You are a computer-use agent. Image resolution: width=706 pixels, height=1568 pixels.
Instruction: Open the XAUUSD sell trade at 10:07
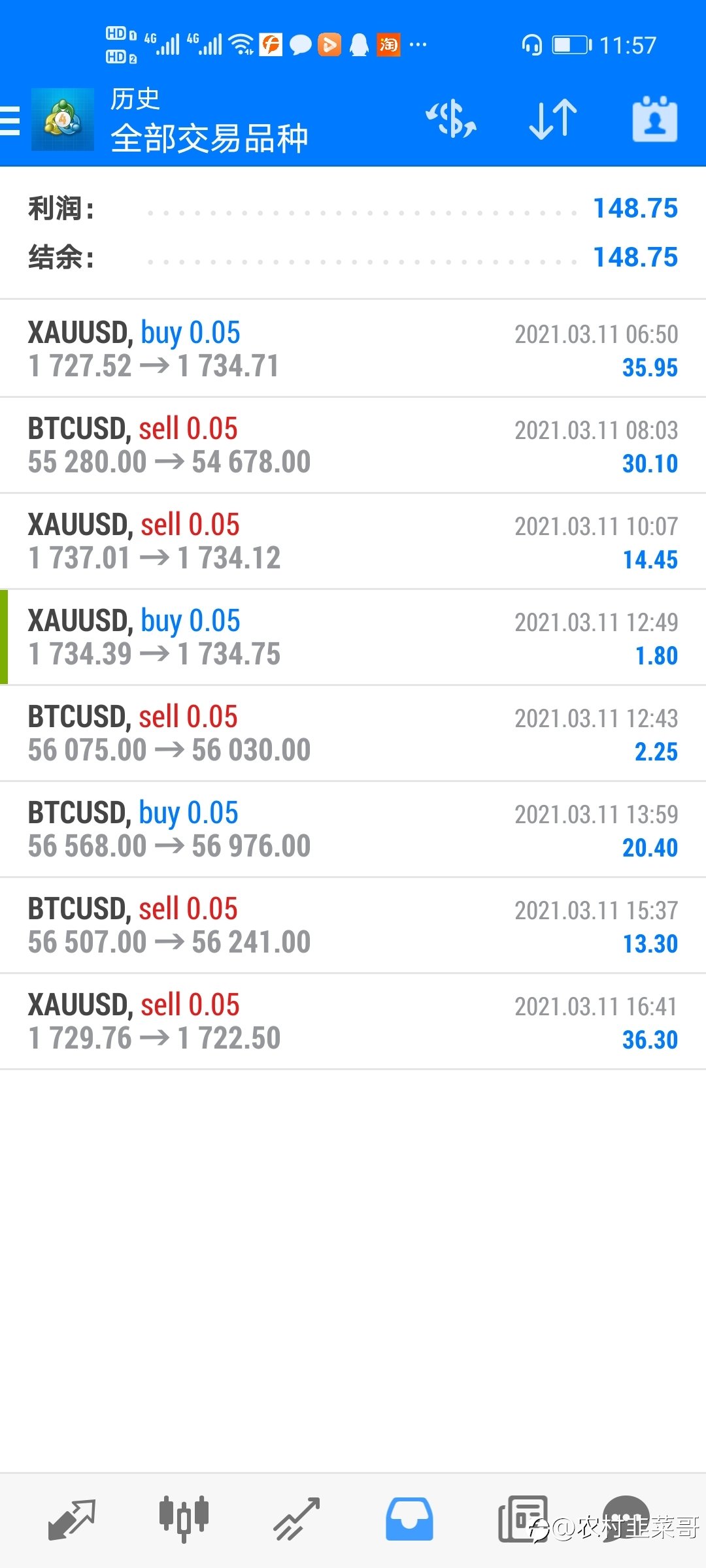353,541
